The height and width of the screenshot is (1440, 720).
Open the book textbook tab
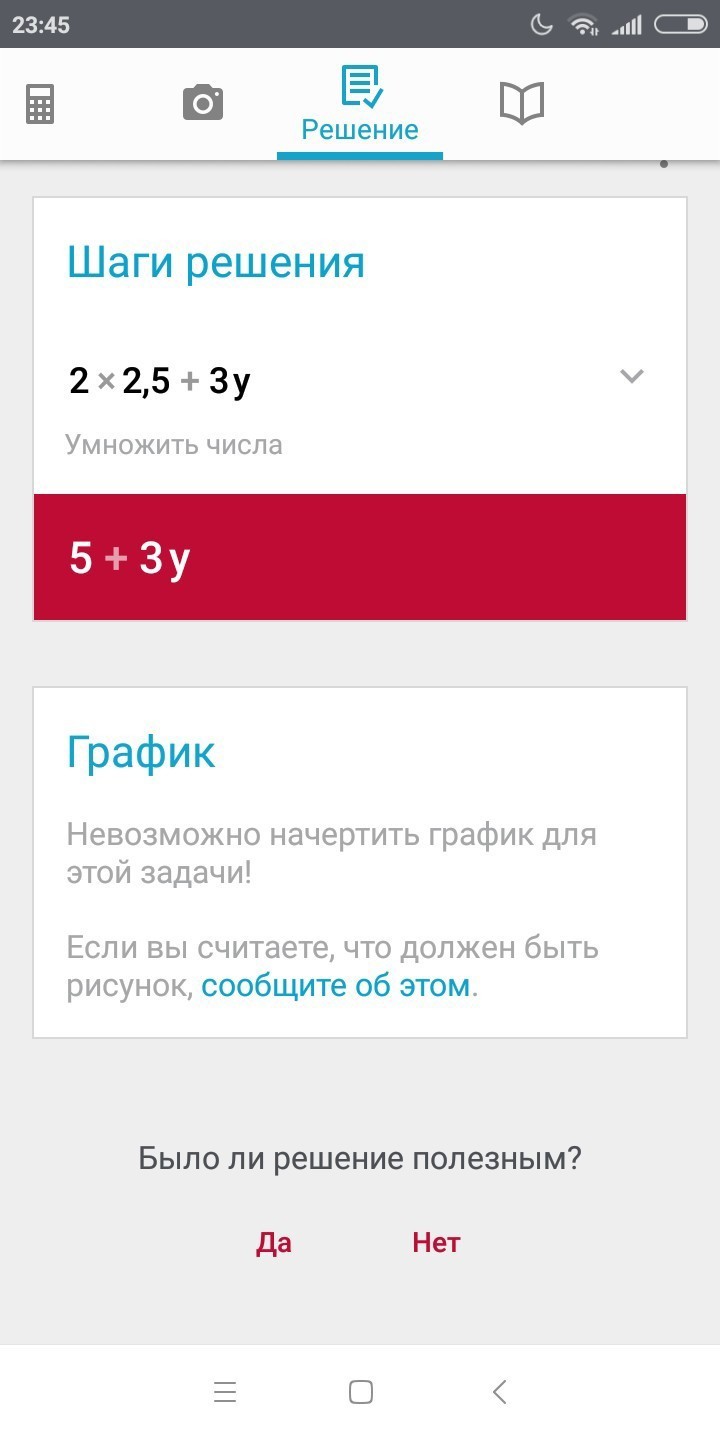(x=521, y=103)
